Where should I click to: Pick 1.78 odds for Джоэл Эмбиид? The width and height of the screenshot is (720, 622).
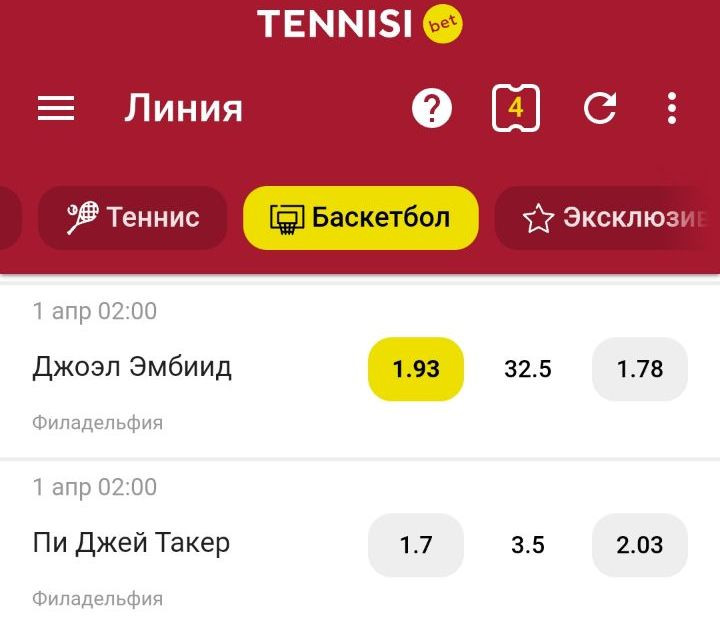640,369
